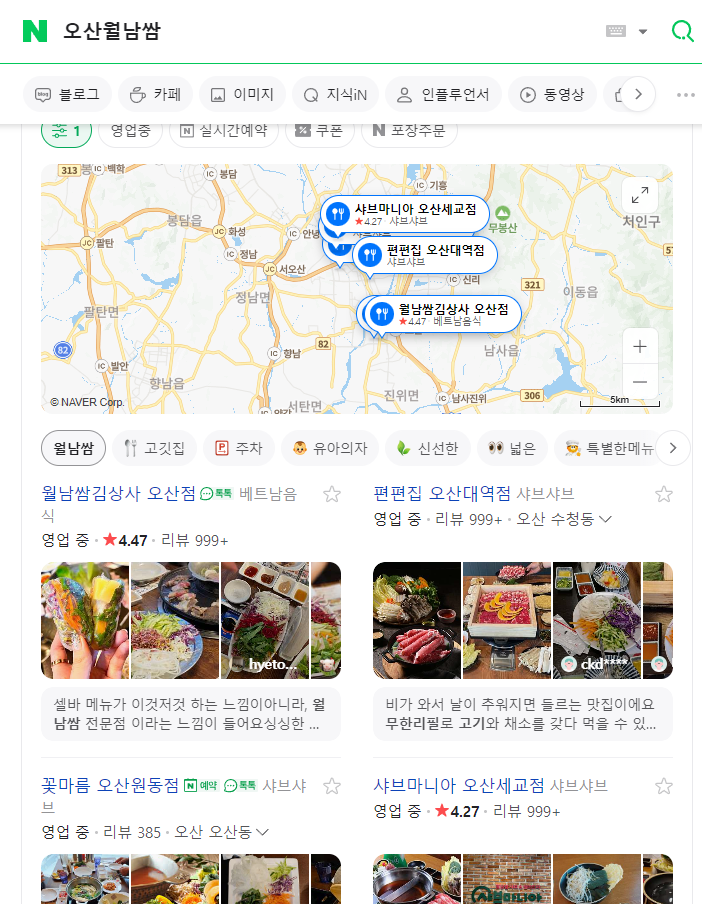Switch to the 카페 tab
Viewport: 702px width, 904px height.
coord(155,95)
